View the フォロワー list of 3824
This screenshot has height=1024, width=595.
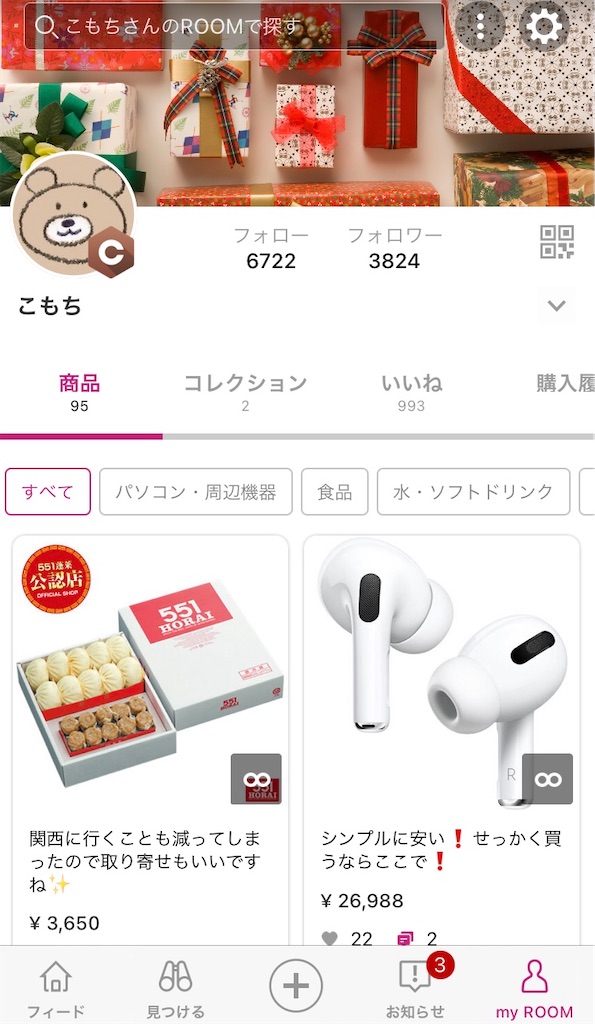[x=394, y=248]
